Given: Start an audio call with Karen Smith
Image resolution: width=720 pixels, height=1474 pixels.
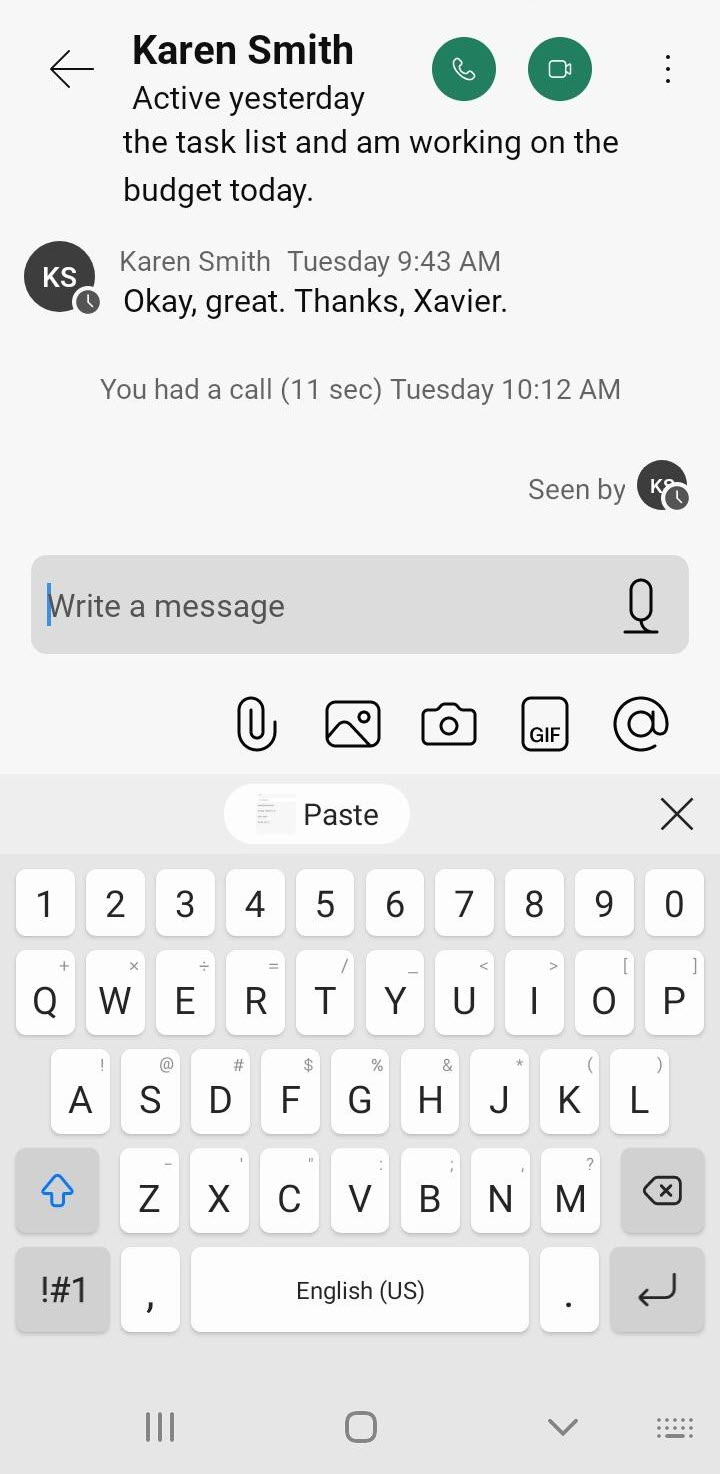Looking at the screenshot, I should pos(464,69).
